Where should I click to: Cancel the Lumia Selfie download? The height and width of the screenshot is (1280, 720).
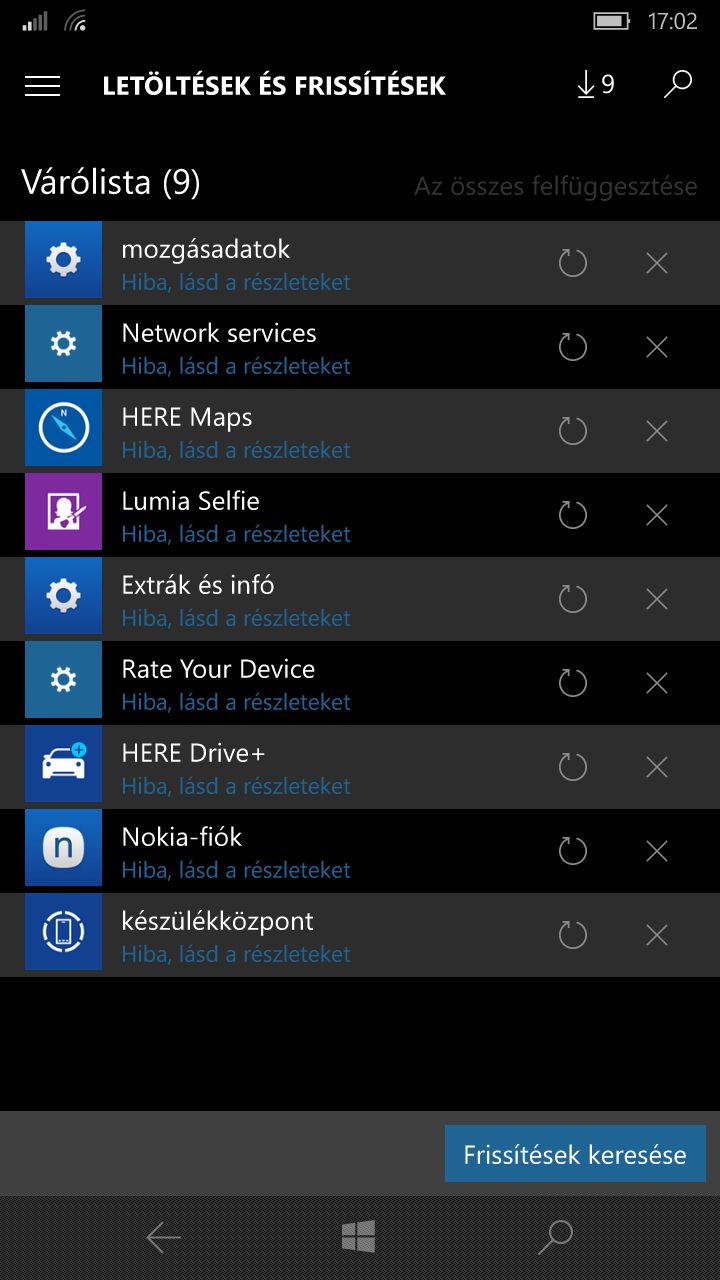pos(657,515)
